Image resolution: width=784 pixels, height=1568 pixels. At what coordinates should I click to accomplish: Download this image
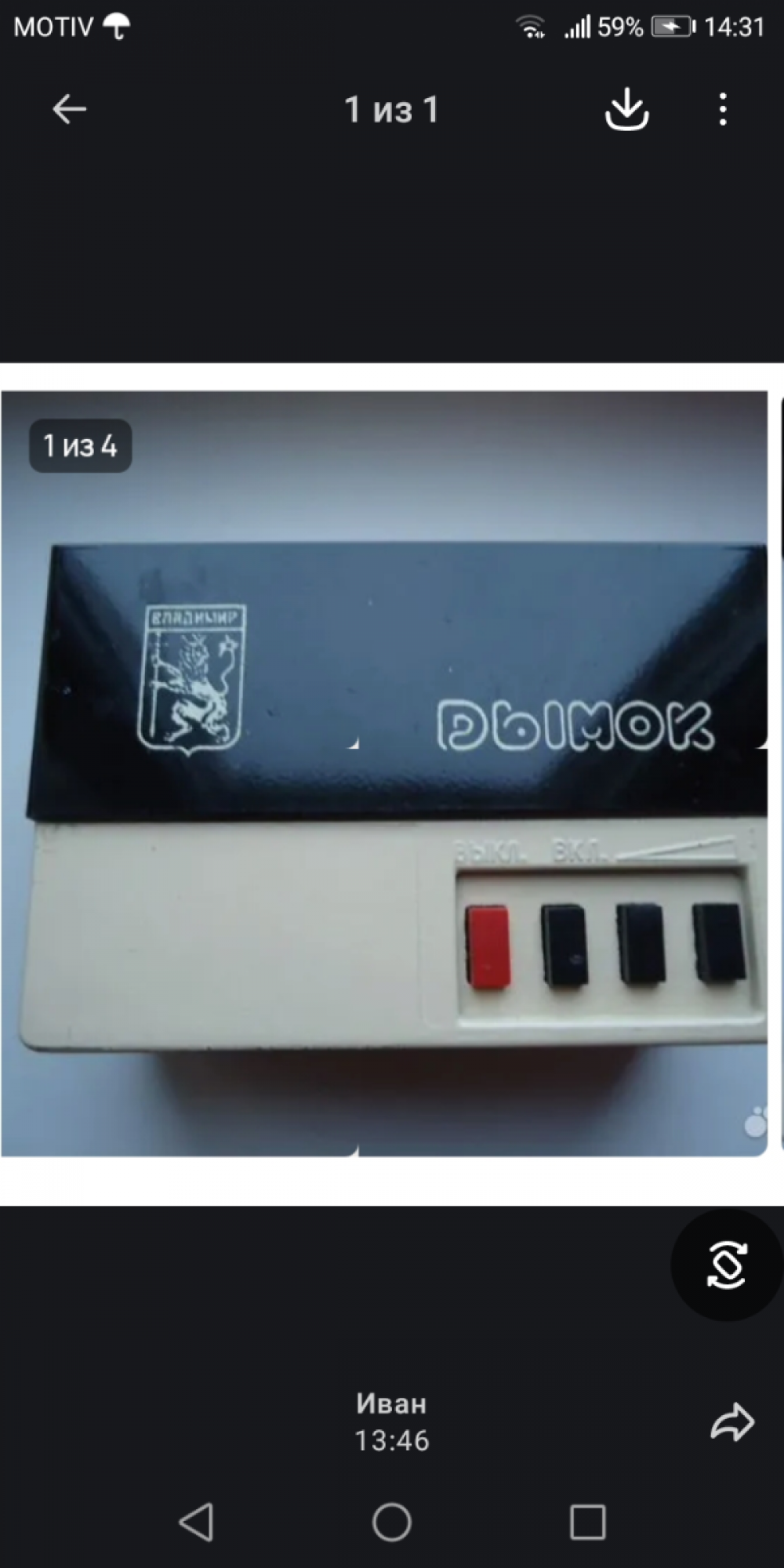626,109
